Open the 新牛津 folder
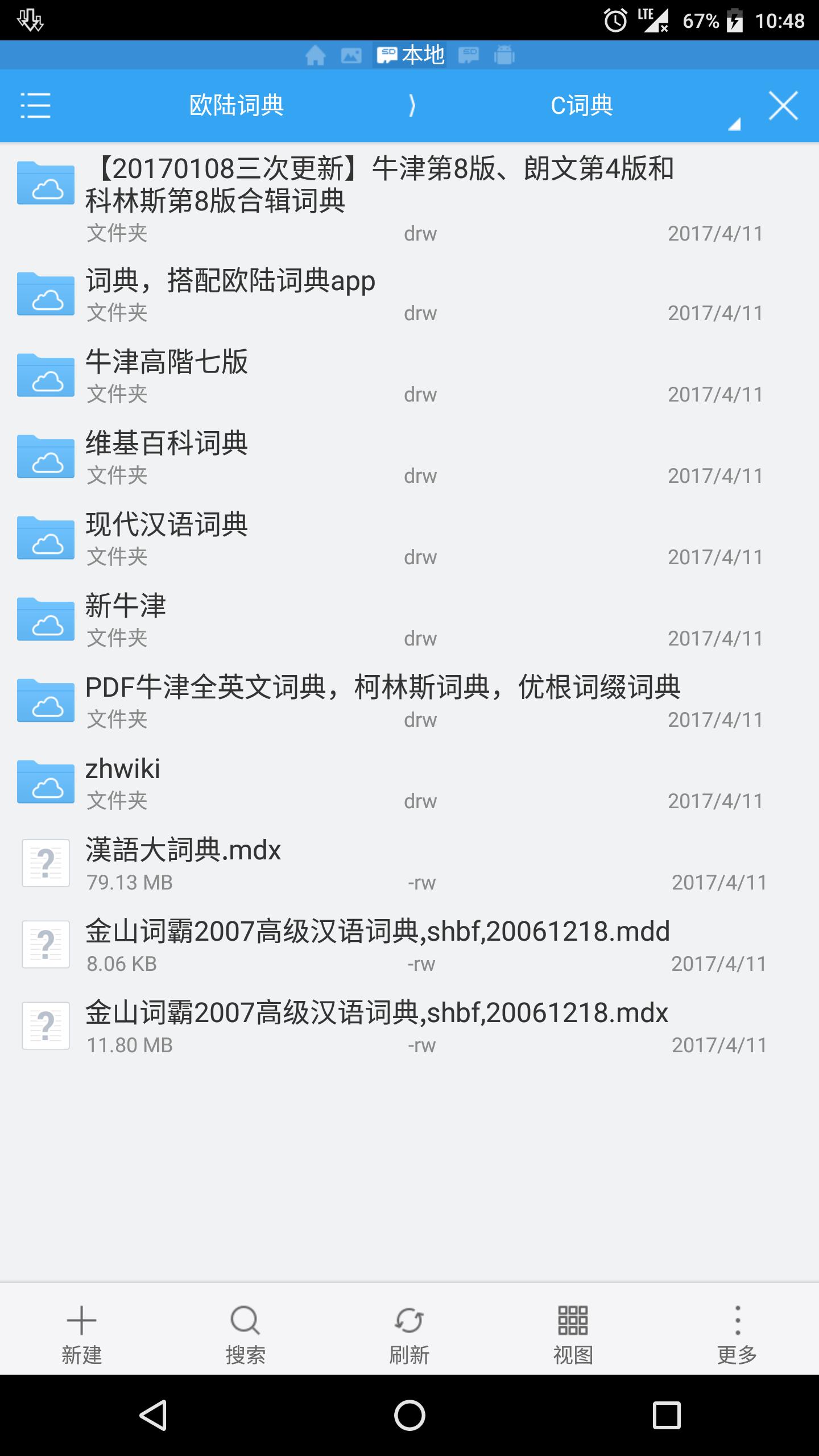The height and width of the screenshot is (1456, 819). [x=227, y=613]
